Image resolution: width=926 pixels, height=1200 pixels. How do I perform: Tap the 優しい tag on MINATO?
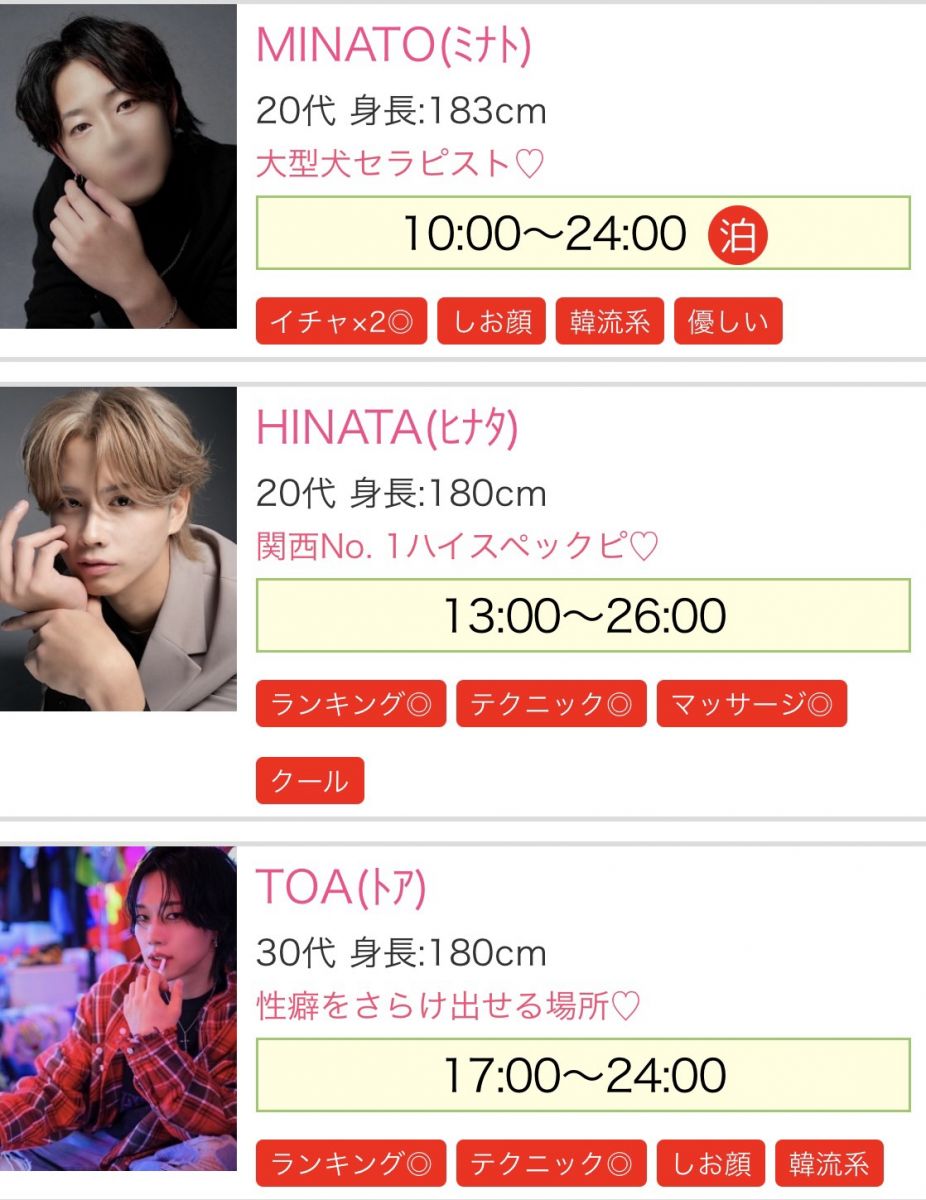click(x=728, y=322)
